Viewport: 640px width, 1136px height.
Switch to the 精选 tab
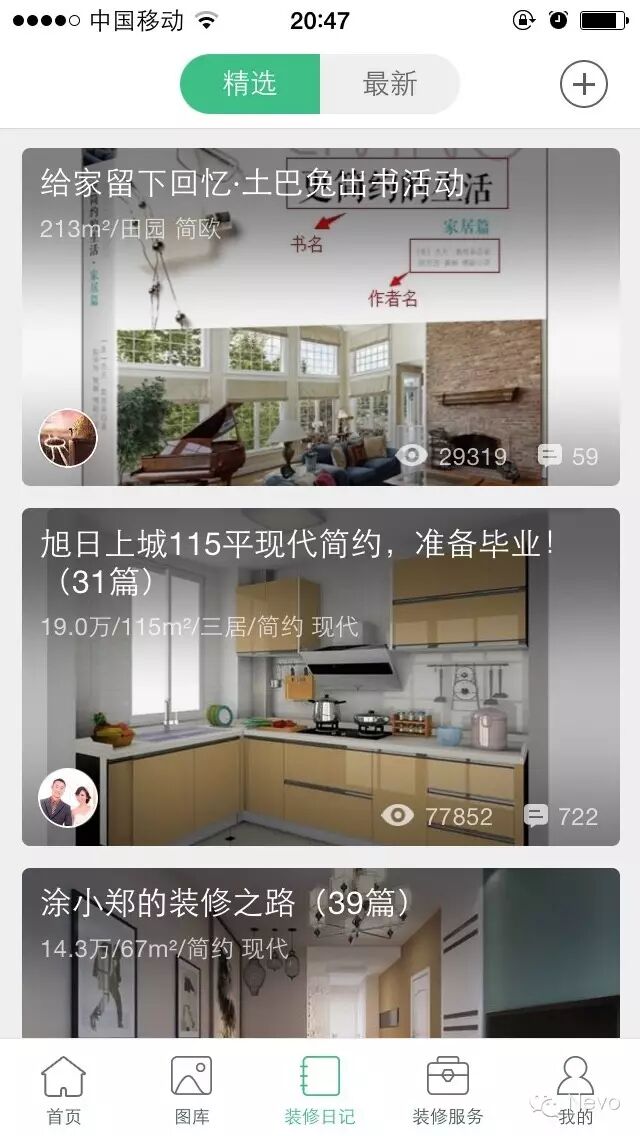point(250,84)
